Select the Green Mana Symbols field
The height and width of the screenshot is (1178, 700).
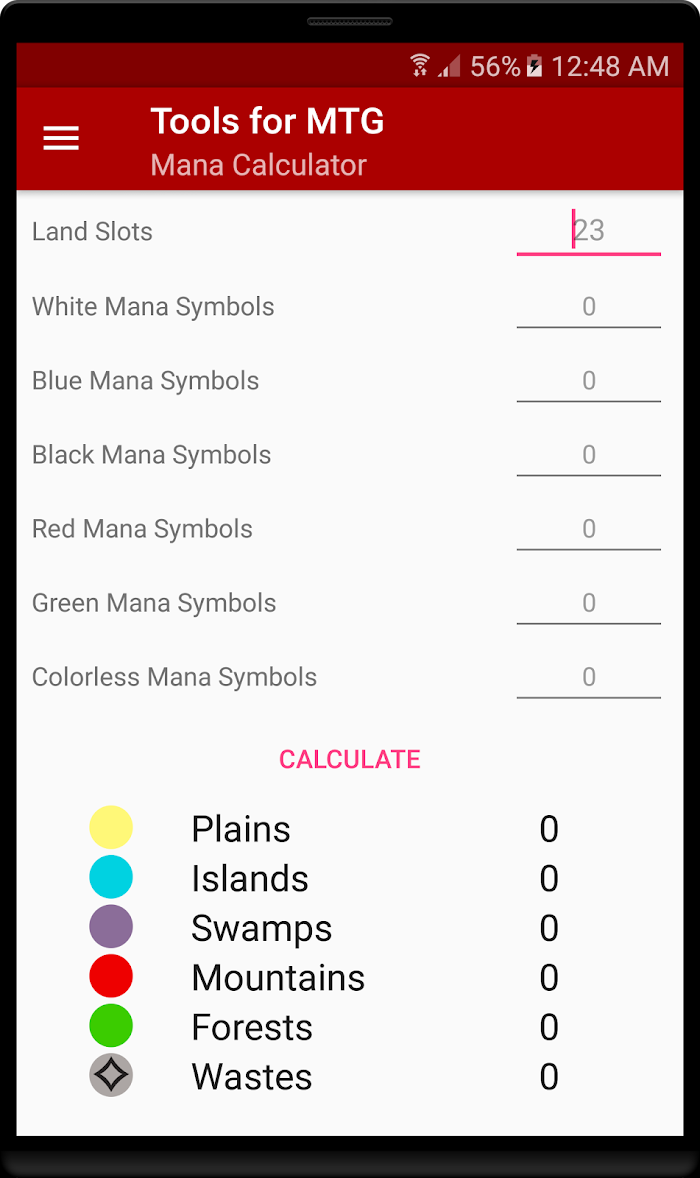coord(589,603)
